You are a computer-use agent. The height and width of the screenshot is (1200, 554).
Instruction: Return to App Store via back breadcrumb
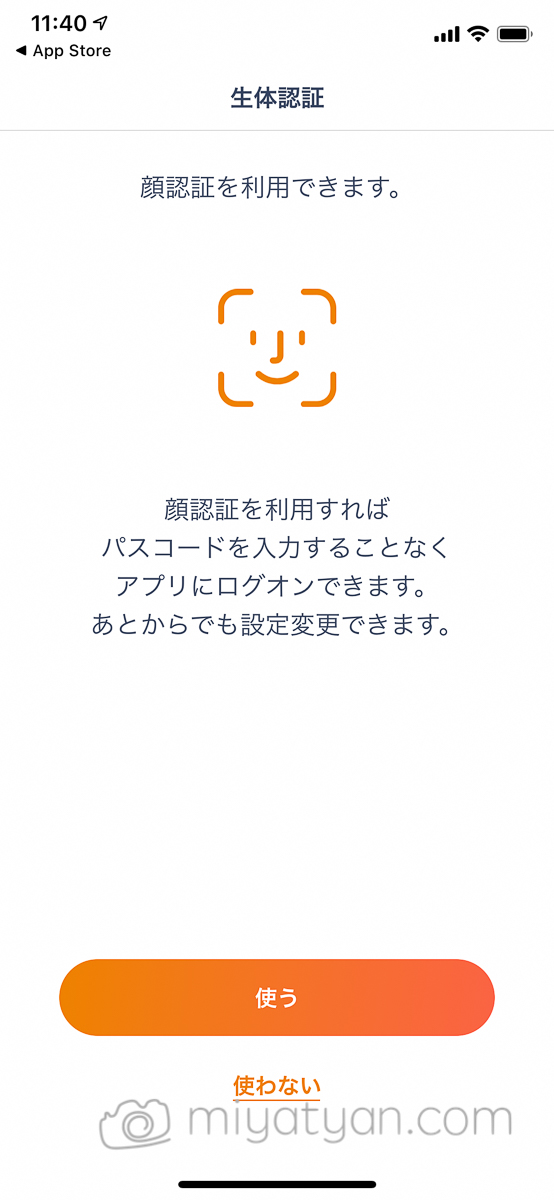point(63,51)
